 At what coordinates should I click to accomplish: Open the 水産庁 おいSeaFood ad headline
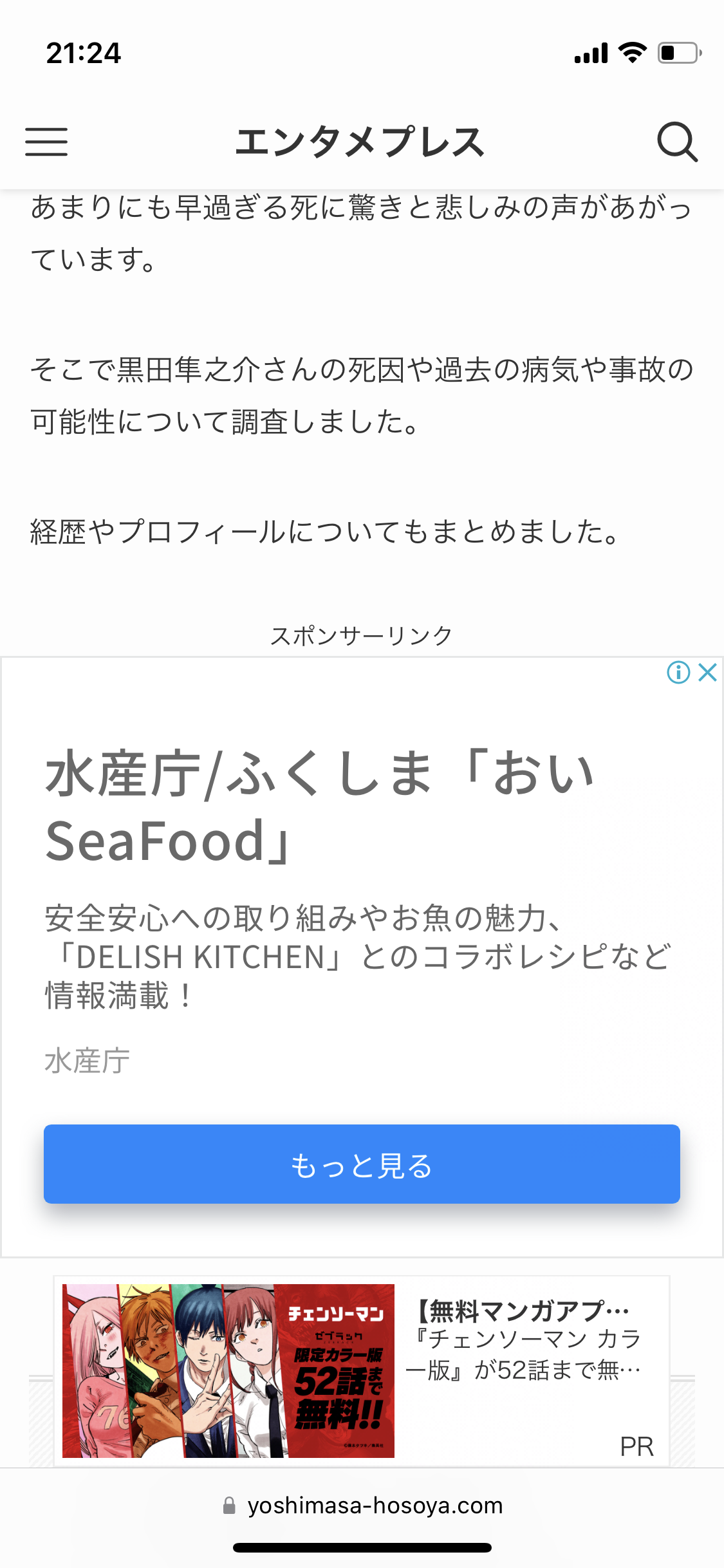[x=320, y=807]
